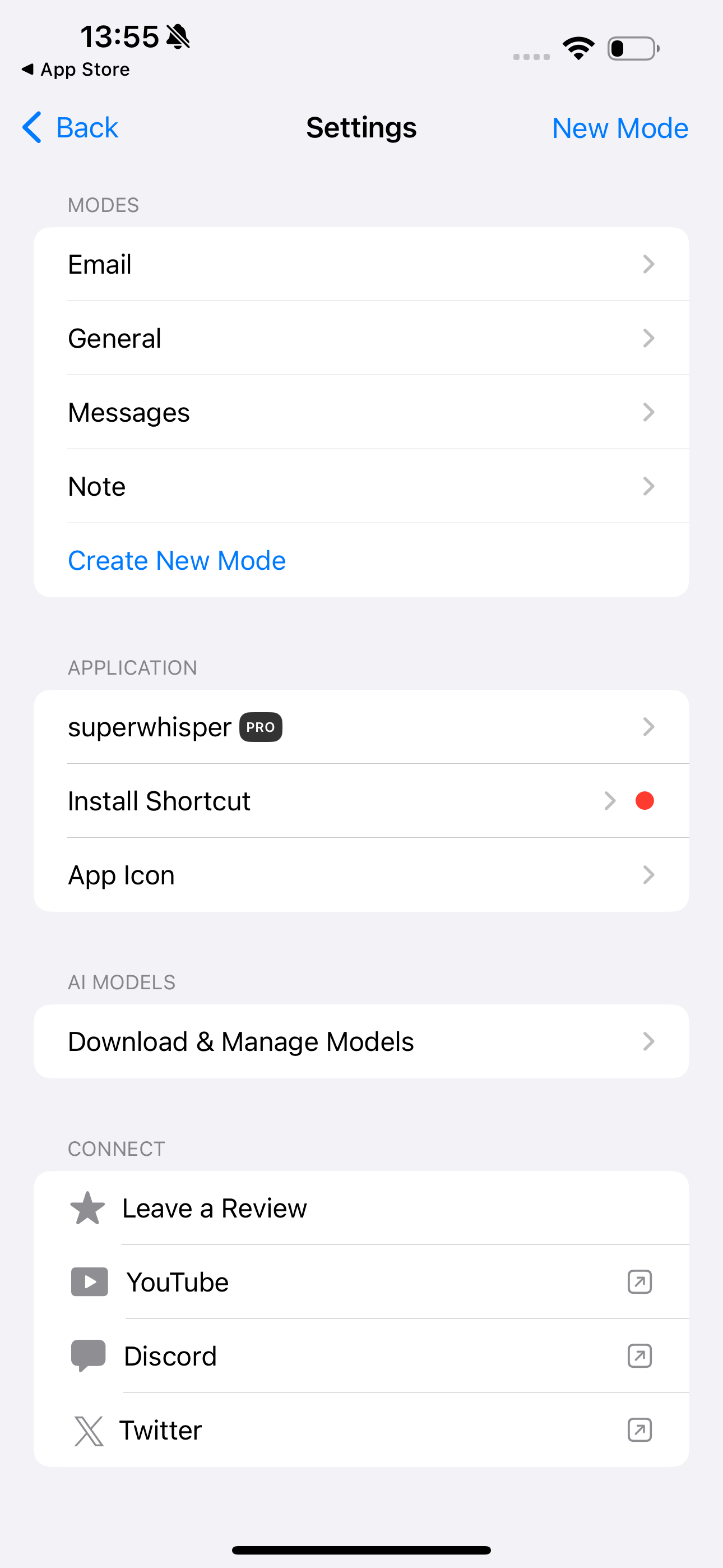This screenshot has height=1568, width=723.
Task: Tap the Create New Mode link
Action: (x=177, y=561)
